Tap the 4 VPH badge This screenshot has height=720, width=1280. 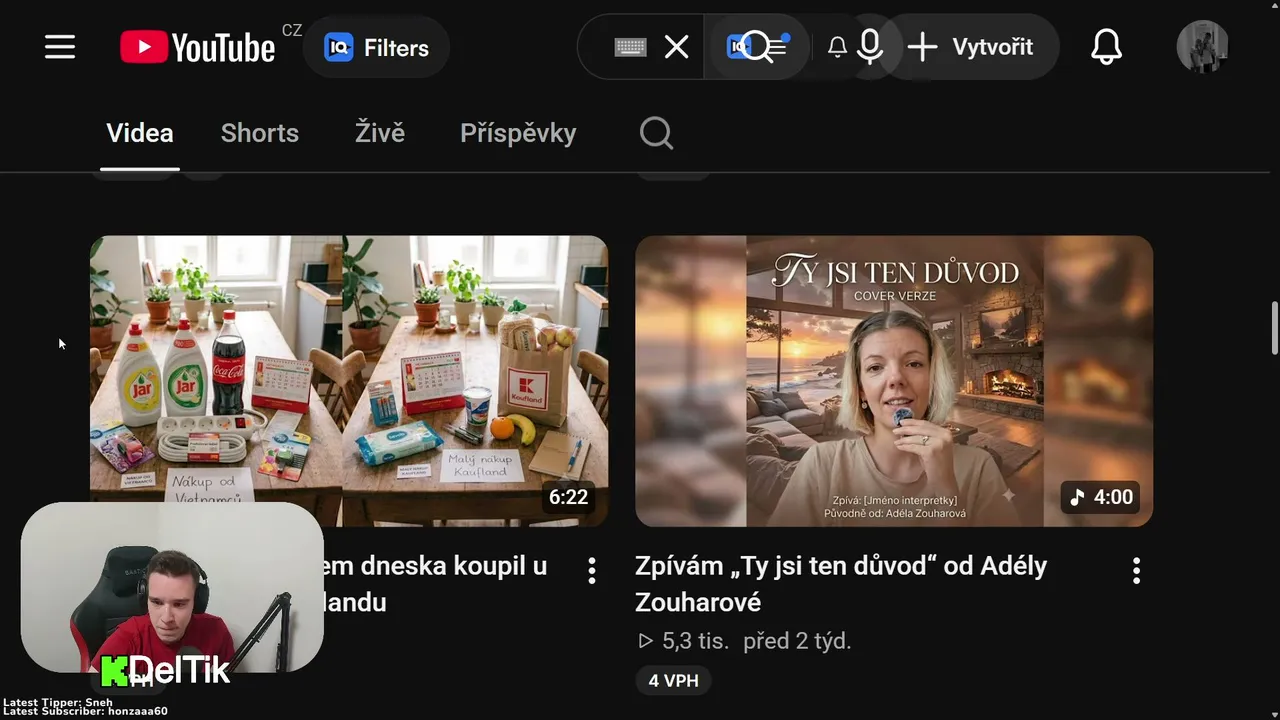[x=673, y=681]
